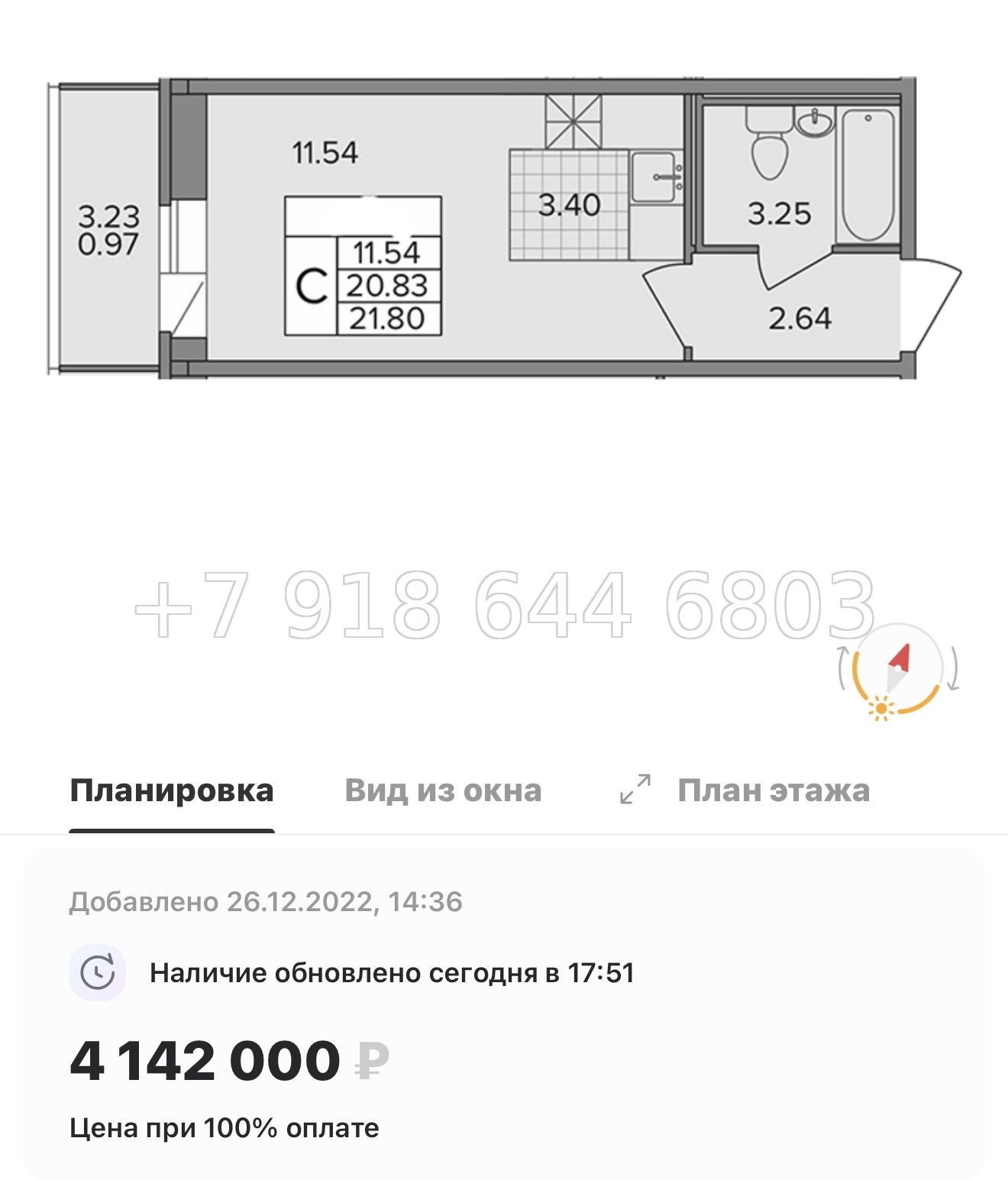
Task: Click the toilet symbol in the bathroom area
Action: pos(770,141)
